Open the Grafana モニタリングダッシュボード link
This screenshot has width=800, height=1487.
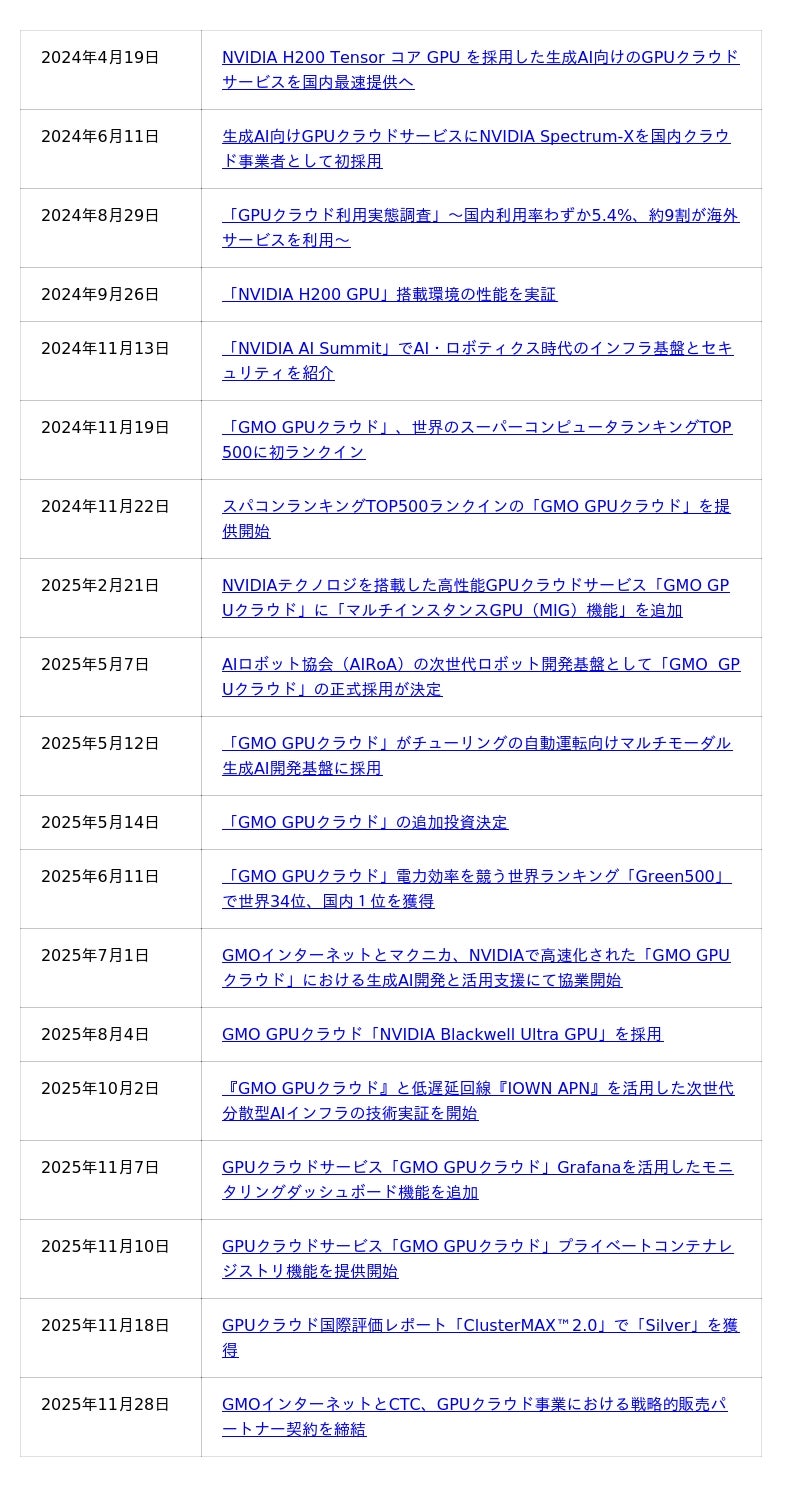477,1168
